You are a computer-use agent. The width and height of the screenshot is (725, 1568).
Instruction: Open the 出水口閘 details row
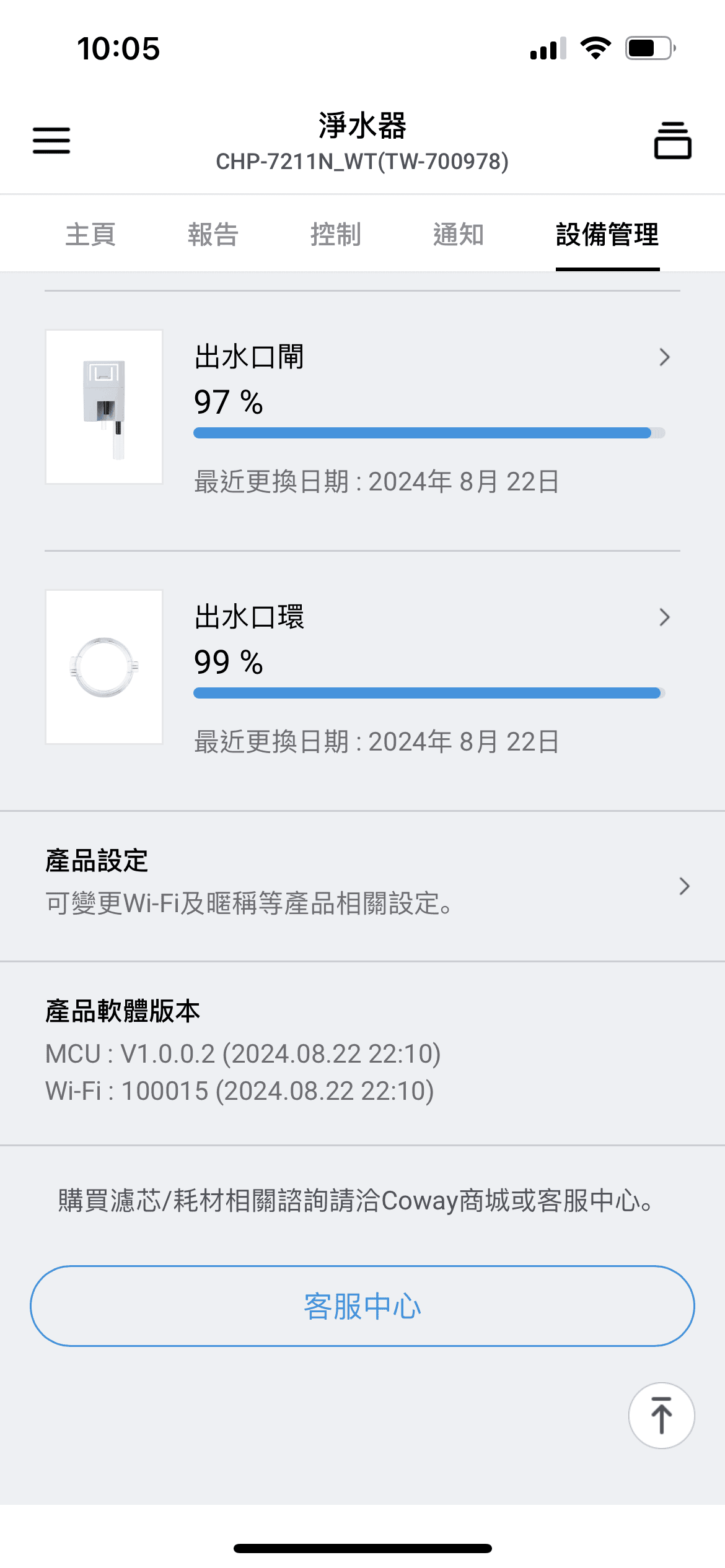click(x=362, y=420)
